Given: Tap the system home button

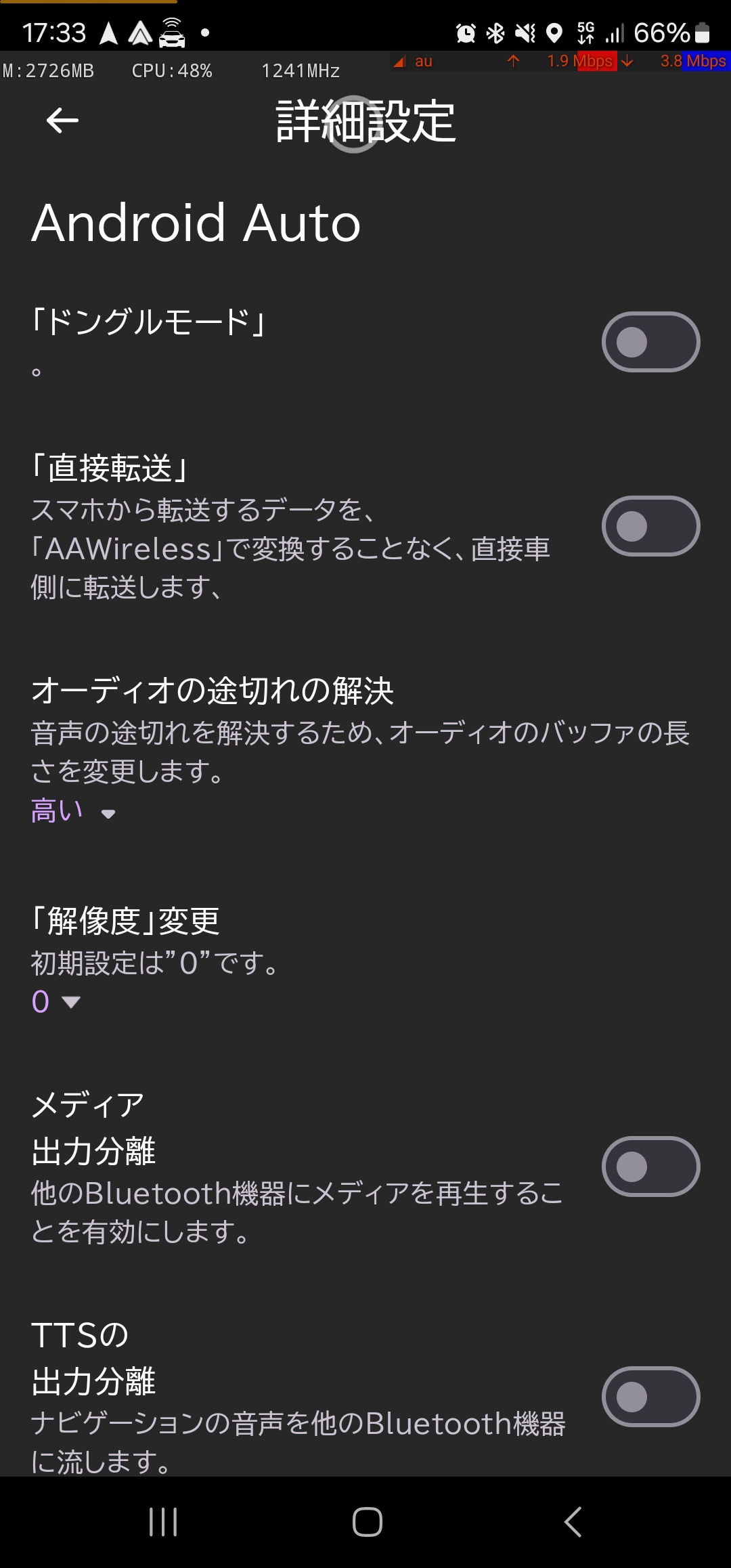Looking at the screenshot, I should click(x=367, y=1522).
